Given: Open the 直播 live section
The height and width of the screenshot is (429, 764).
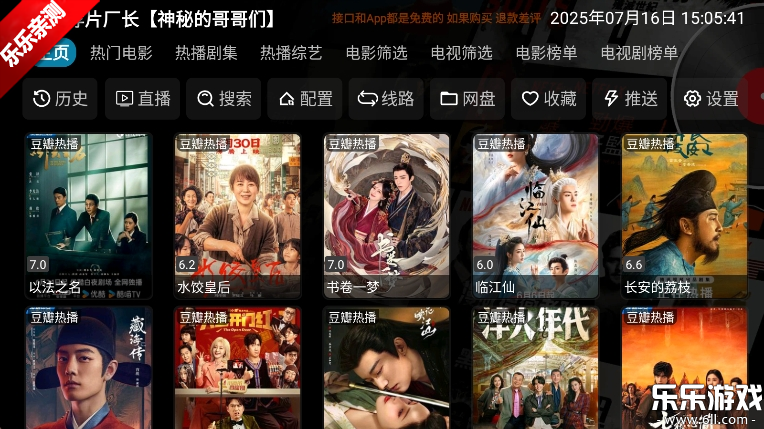Looking at the screenshot, I should (143, 99).
